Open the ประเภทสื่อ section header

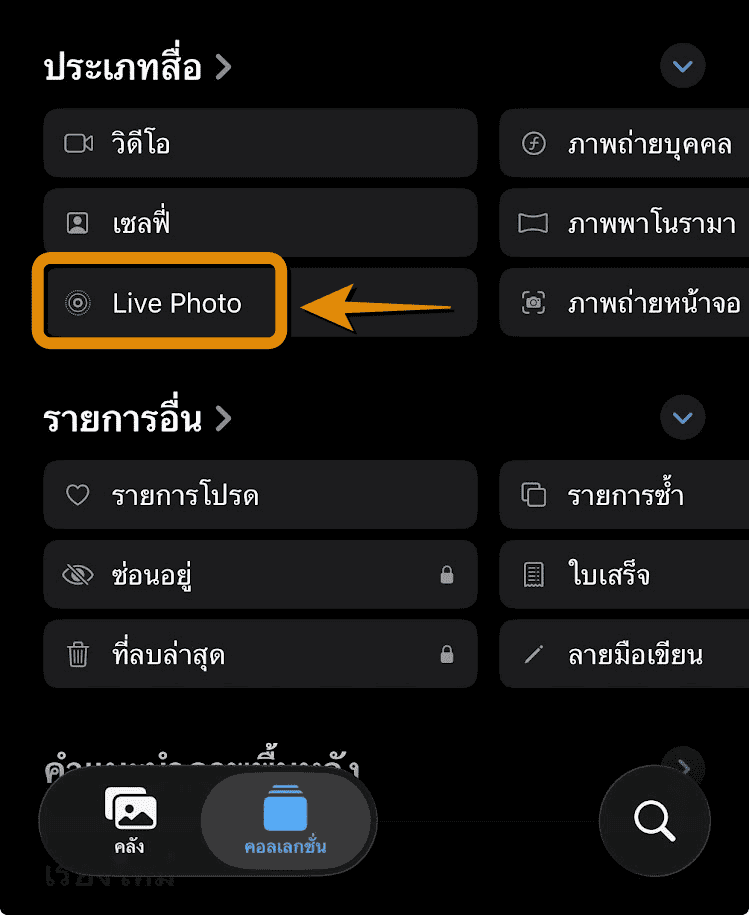[x=137, y=68]
